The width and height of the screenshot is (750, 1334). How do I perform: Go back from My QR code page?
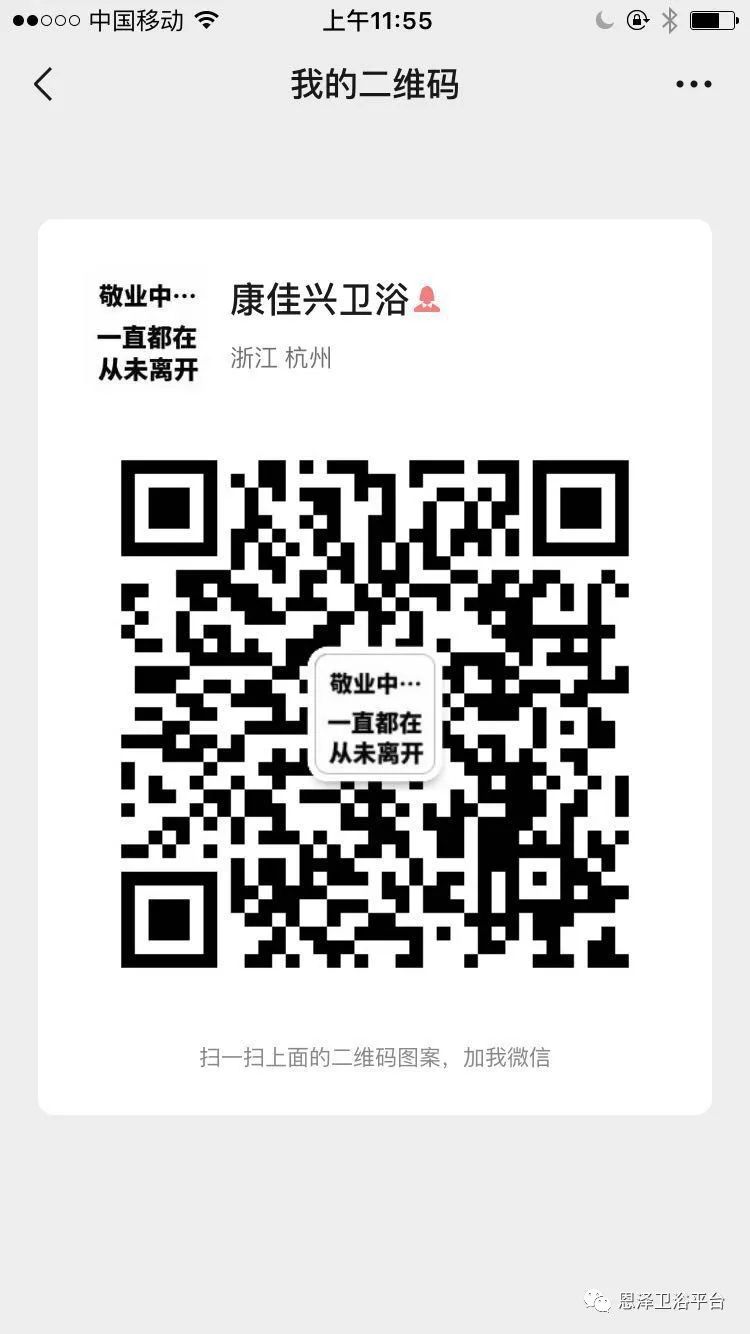(43, 84)
